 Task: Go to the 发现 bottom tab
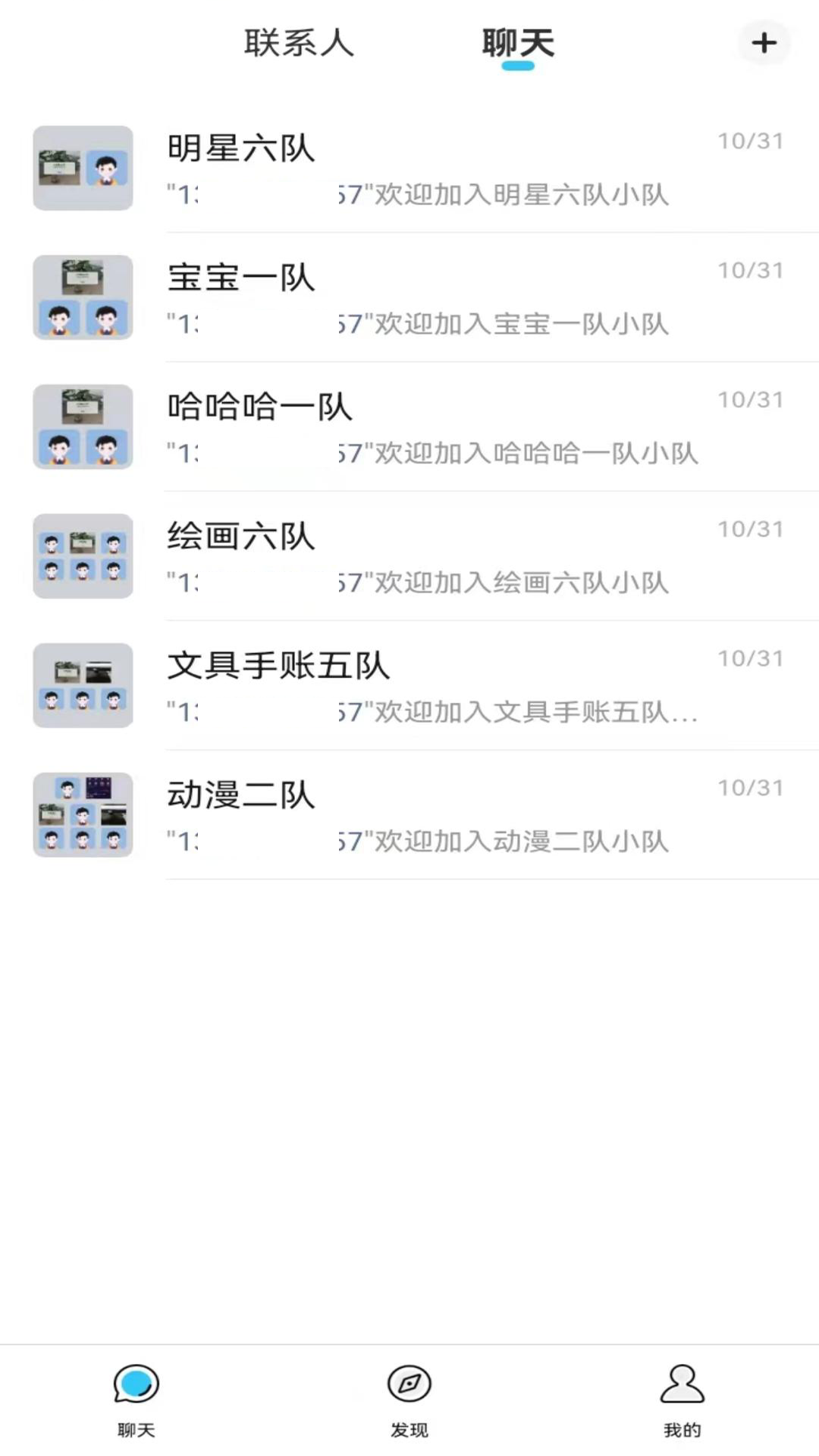[409, 1401]
